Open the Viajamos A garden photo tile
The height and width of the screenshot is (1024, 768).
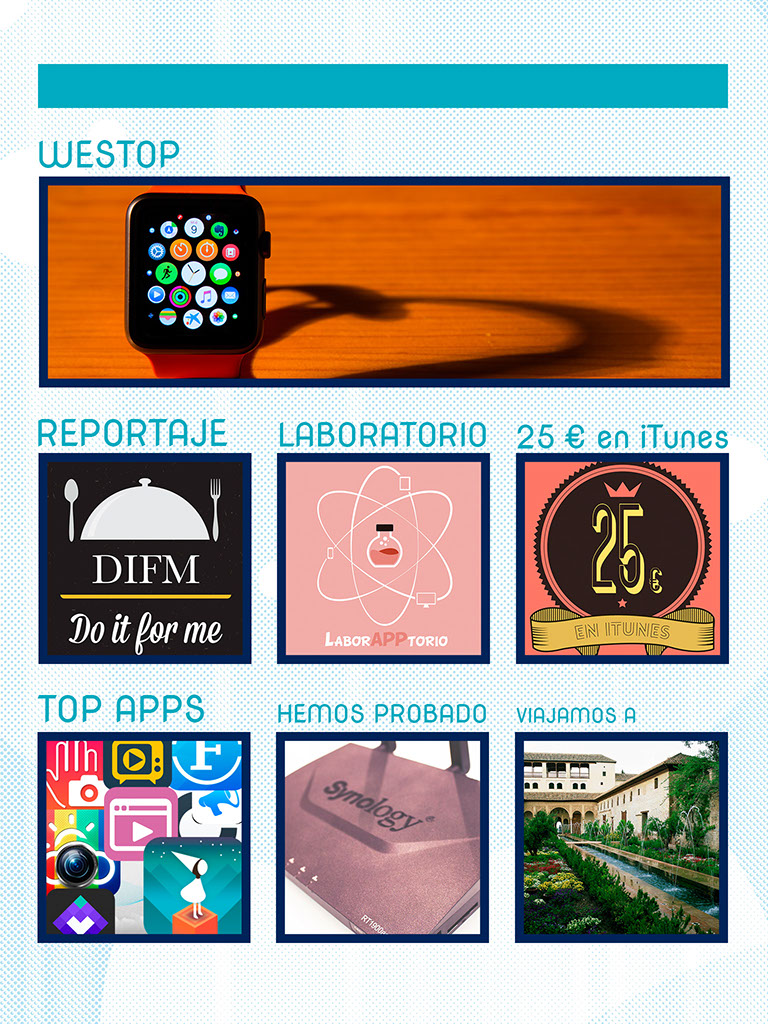[x=622, y=837]
